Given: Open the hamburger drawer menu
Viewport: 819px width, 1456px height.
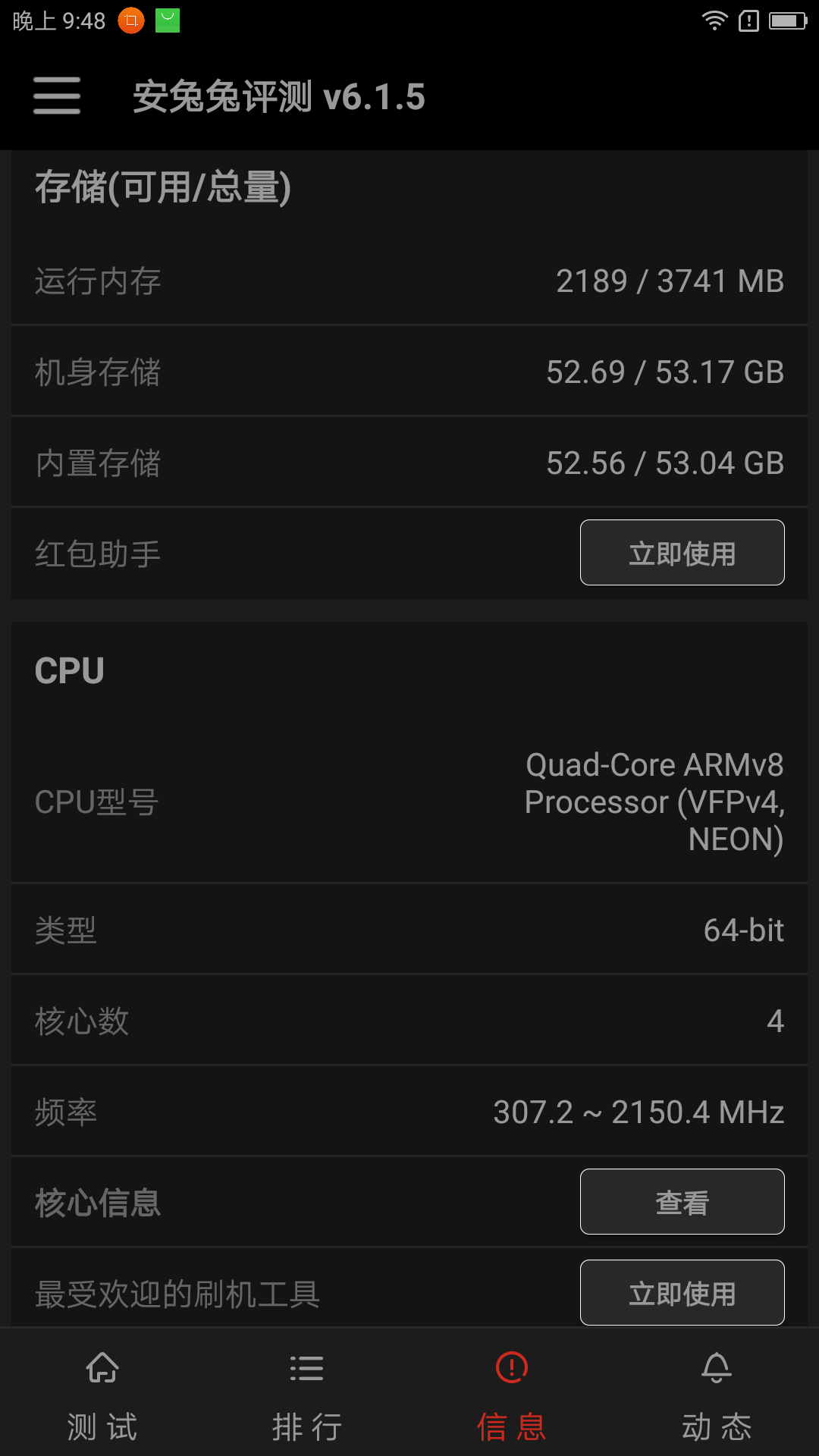Looking at the screenshot, I should click(x=57, y=96).
